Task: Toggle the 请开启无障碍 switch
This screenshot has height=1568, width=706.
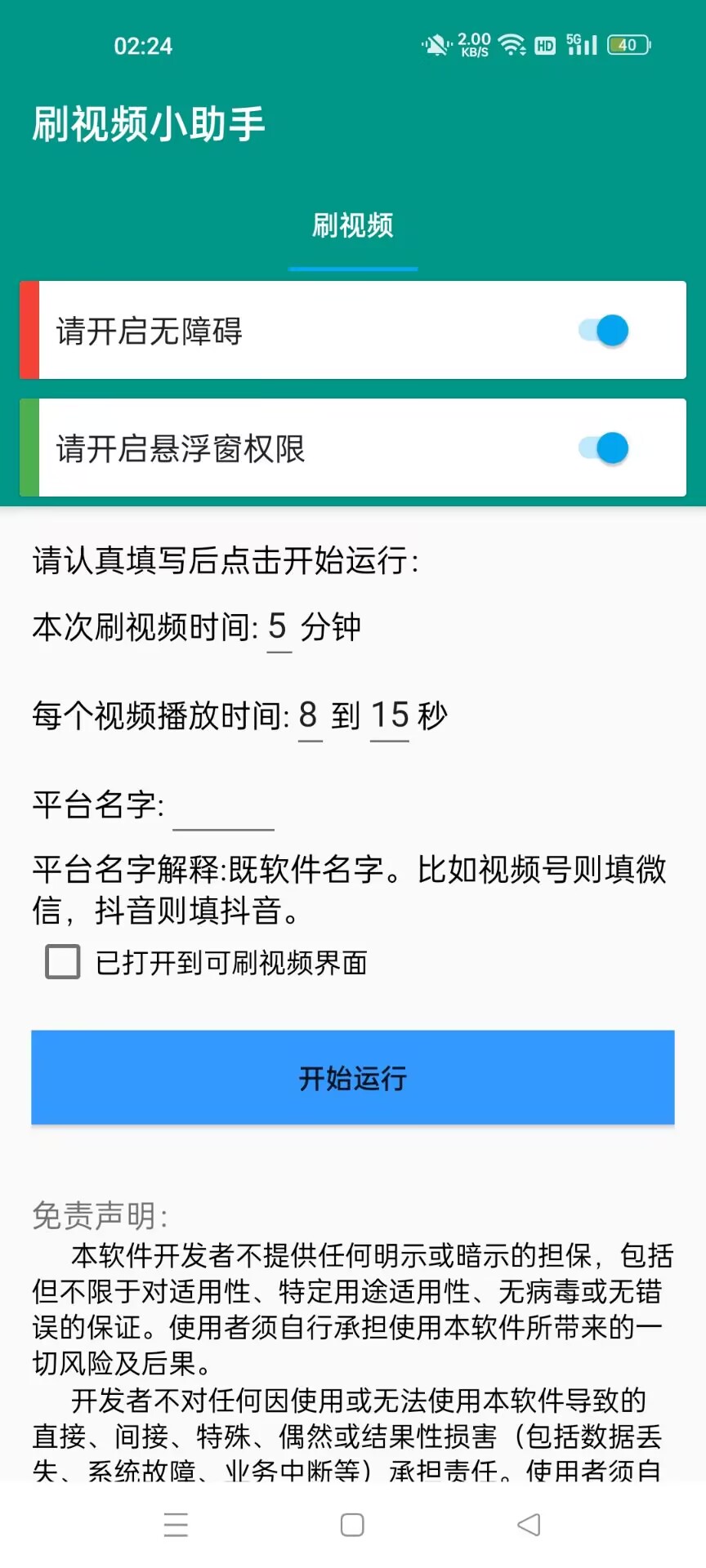Action: (x=604, y=331)
